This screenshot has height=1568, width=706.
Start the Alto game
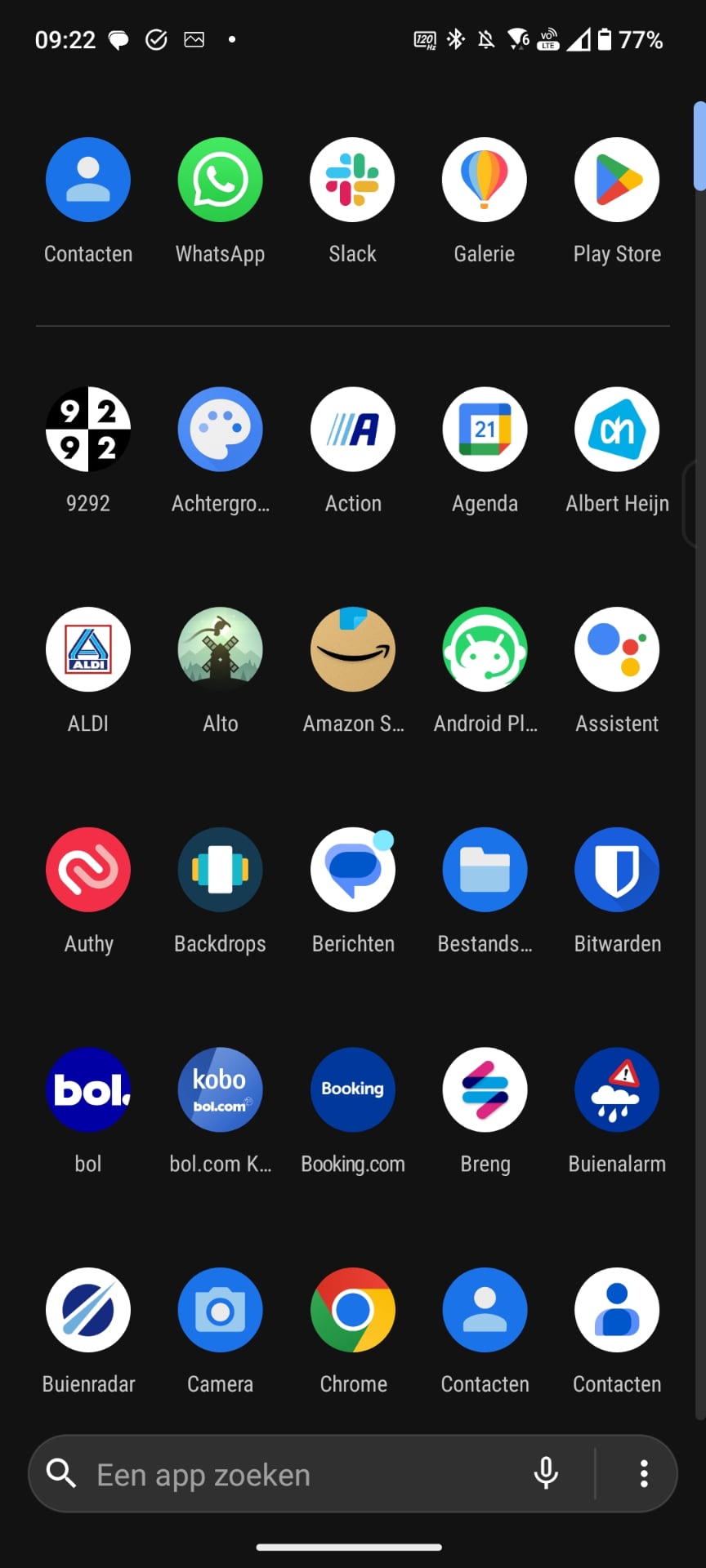221,650
